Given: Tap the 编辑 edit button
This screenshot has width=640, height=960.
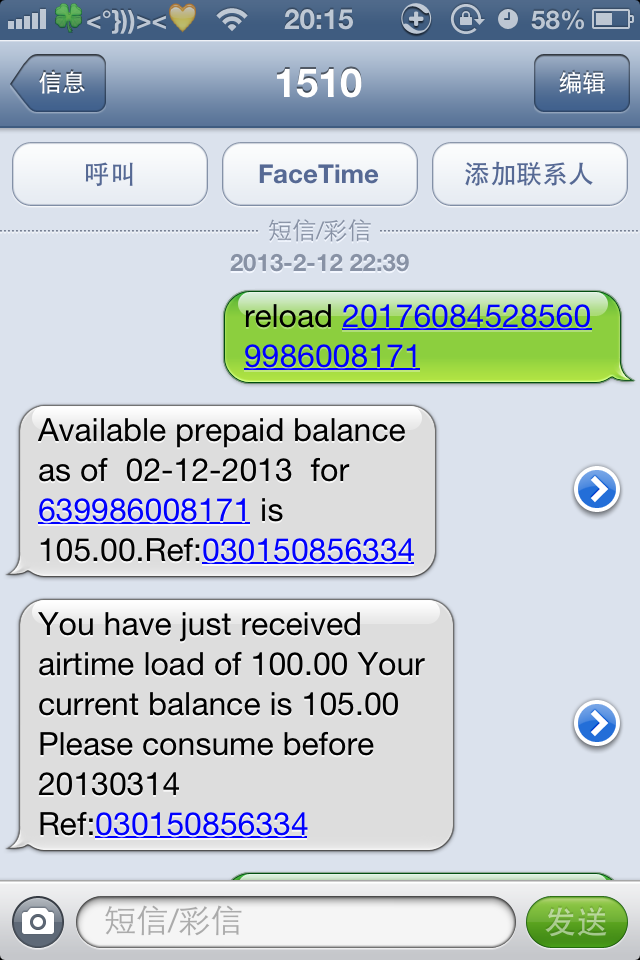Looking at the screenshot, I should click(x=581, y=82).
